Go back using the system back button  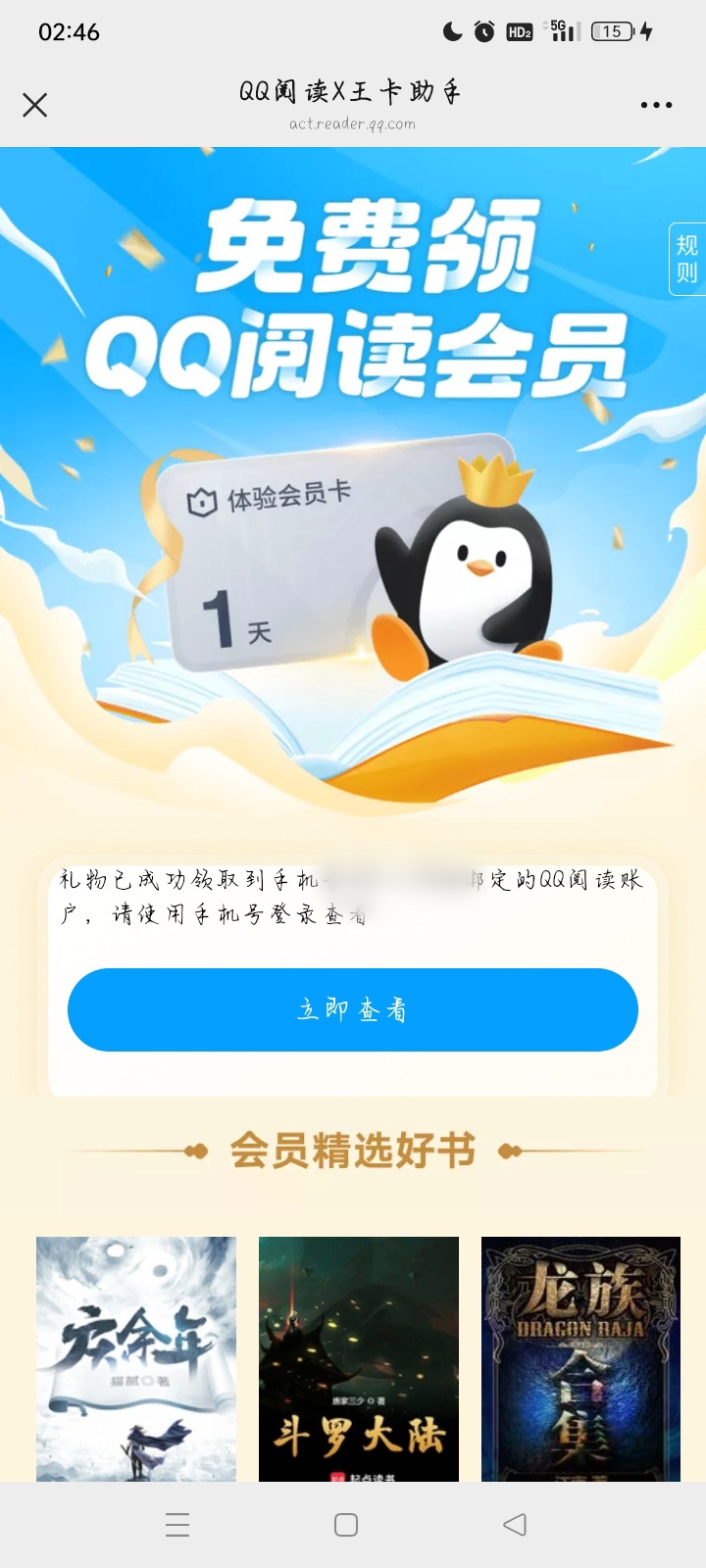(515, 1525)
